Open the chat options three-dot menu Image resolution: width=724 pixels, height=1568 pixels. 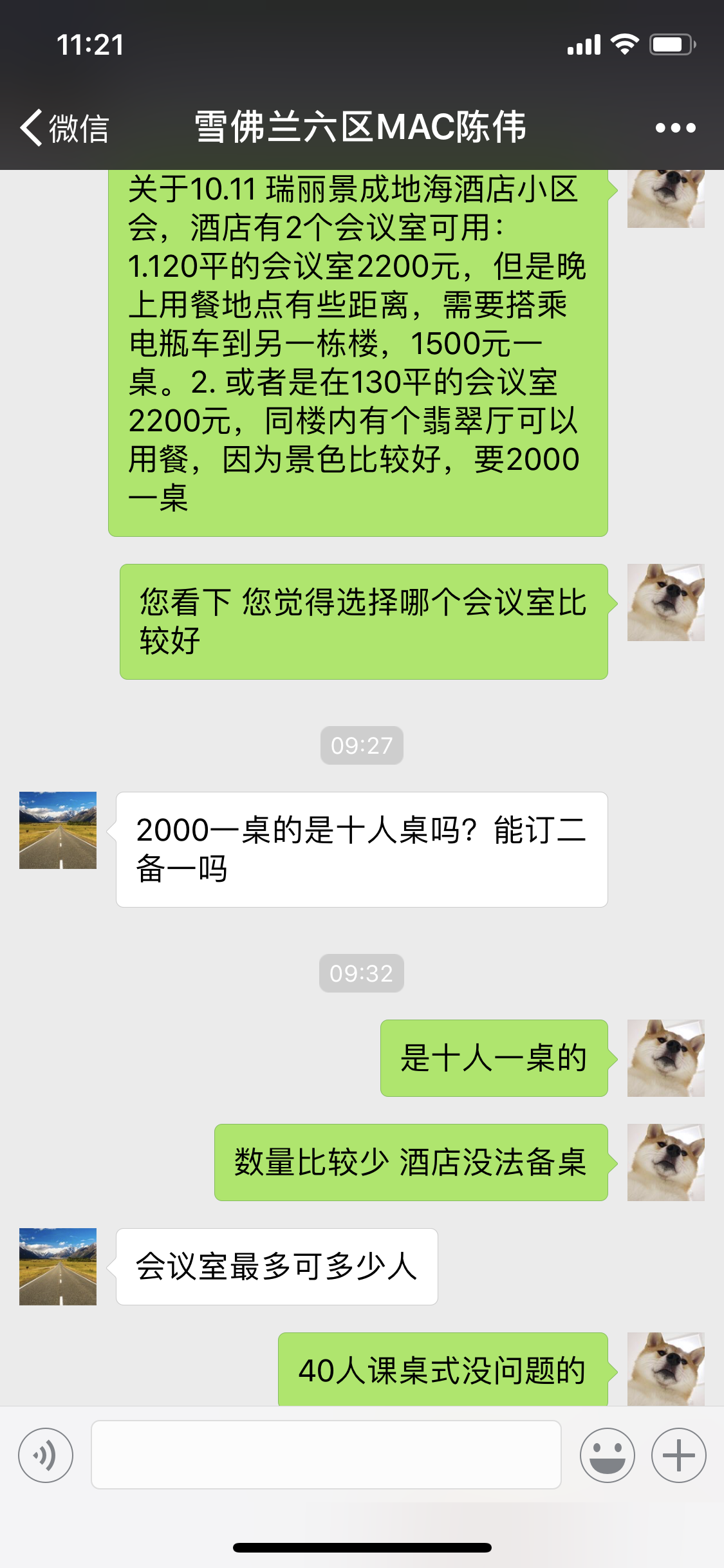pyautogui.click(x=675, y=127)
